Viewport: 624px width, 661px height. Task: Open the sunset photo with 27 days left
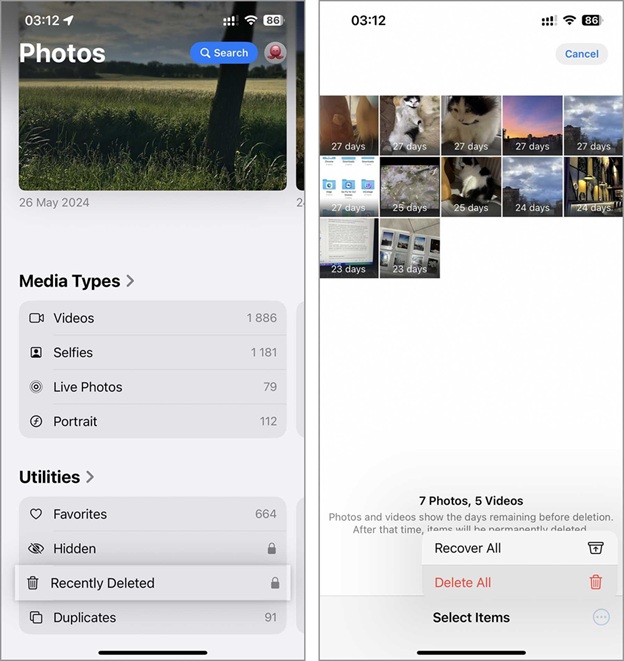click(x=532, y=125)
